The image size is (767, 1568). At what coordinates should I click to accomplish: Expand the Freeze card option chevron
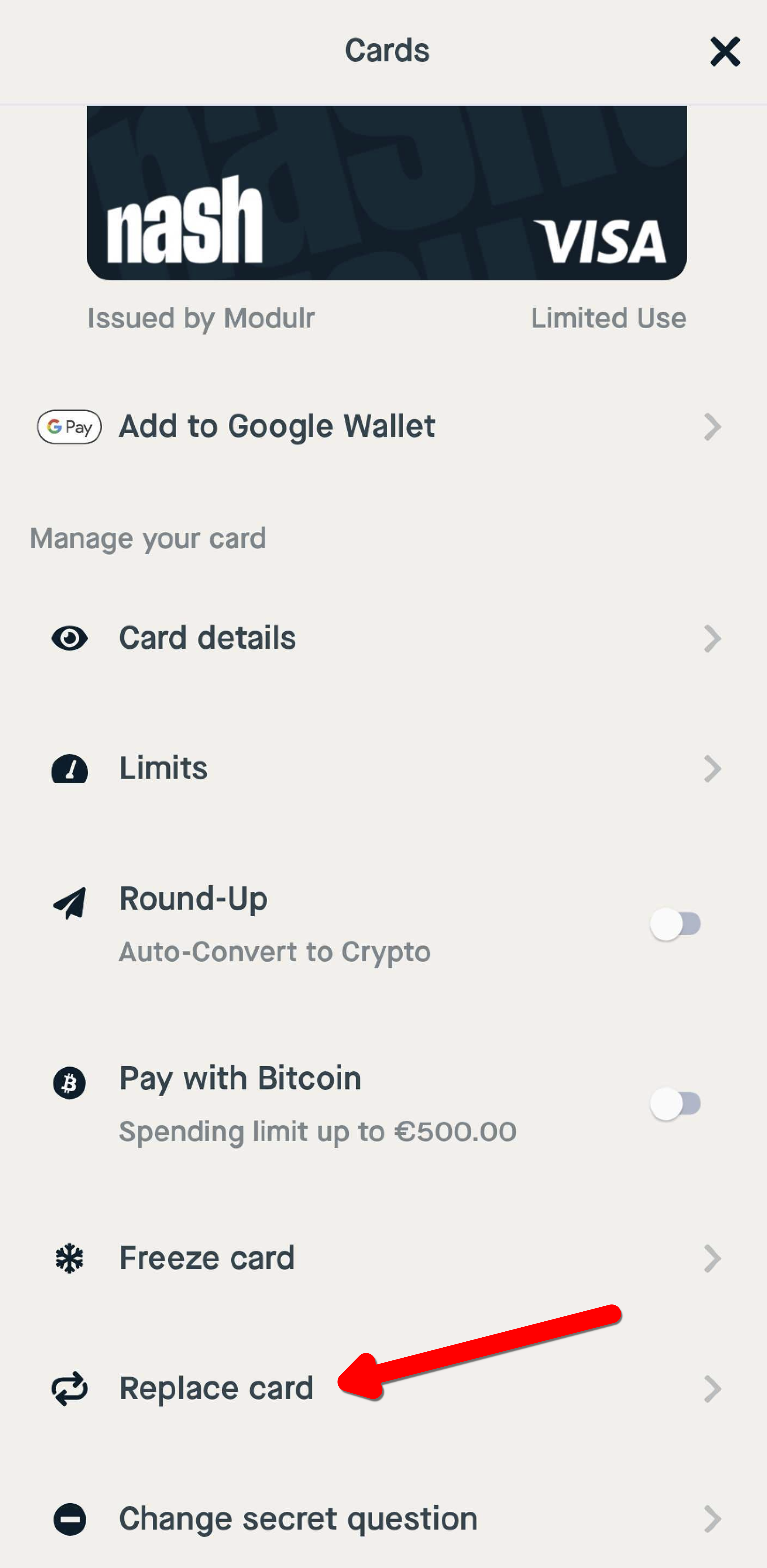pyautogui.click(x=714, y=1257)
